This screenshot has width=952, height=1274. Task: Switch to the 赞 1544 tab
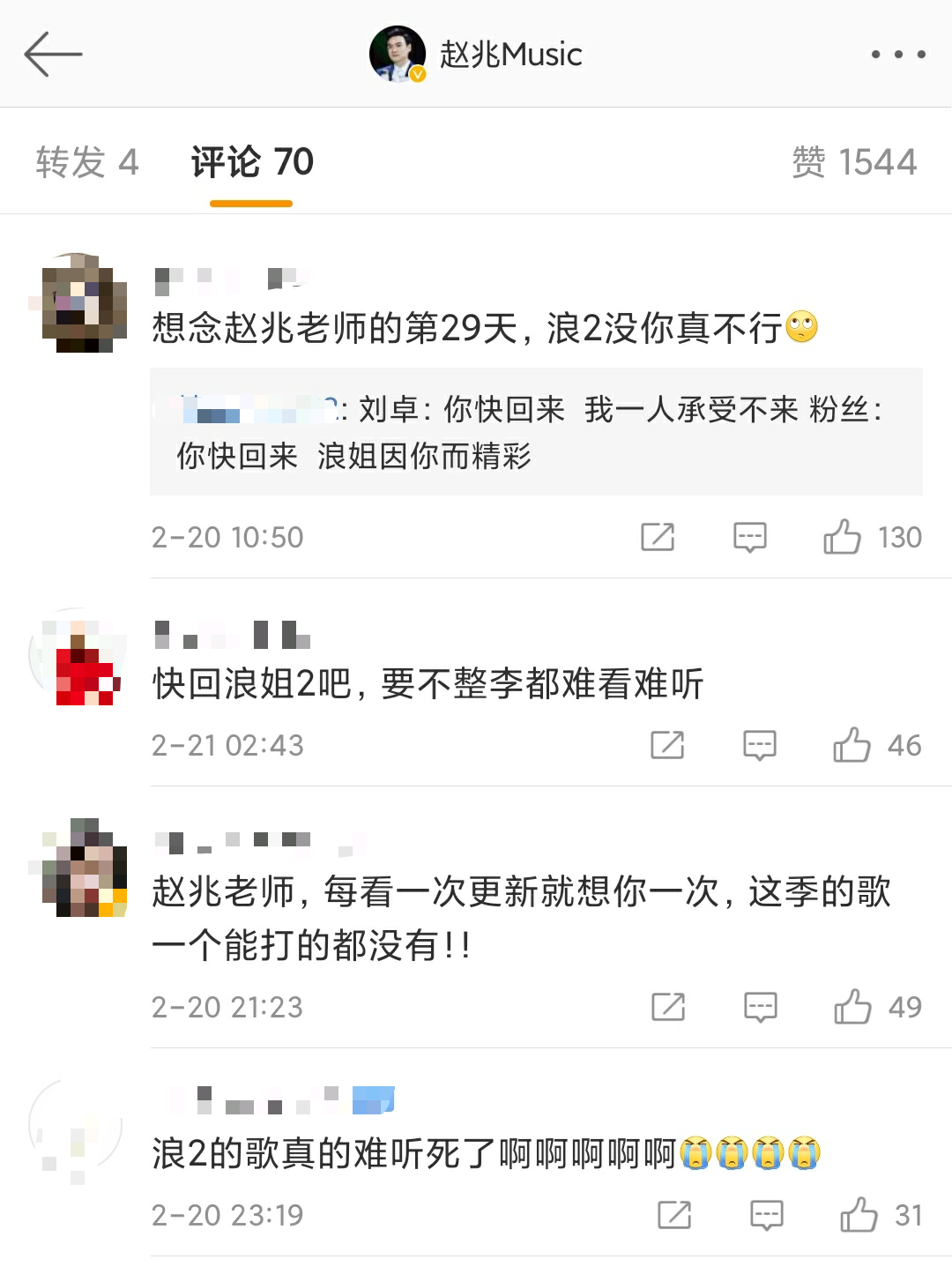[x=853, y=162]
